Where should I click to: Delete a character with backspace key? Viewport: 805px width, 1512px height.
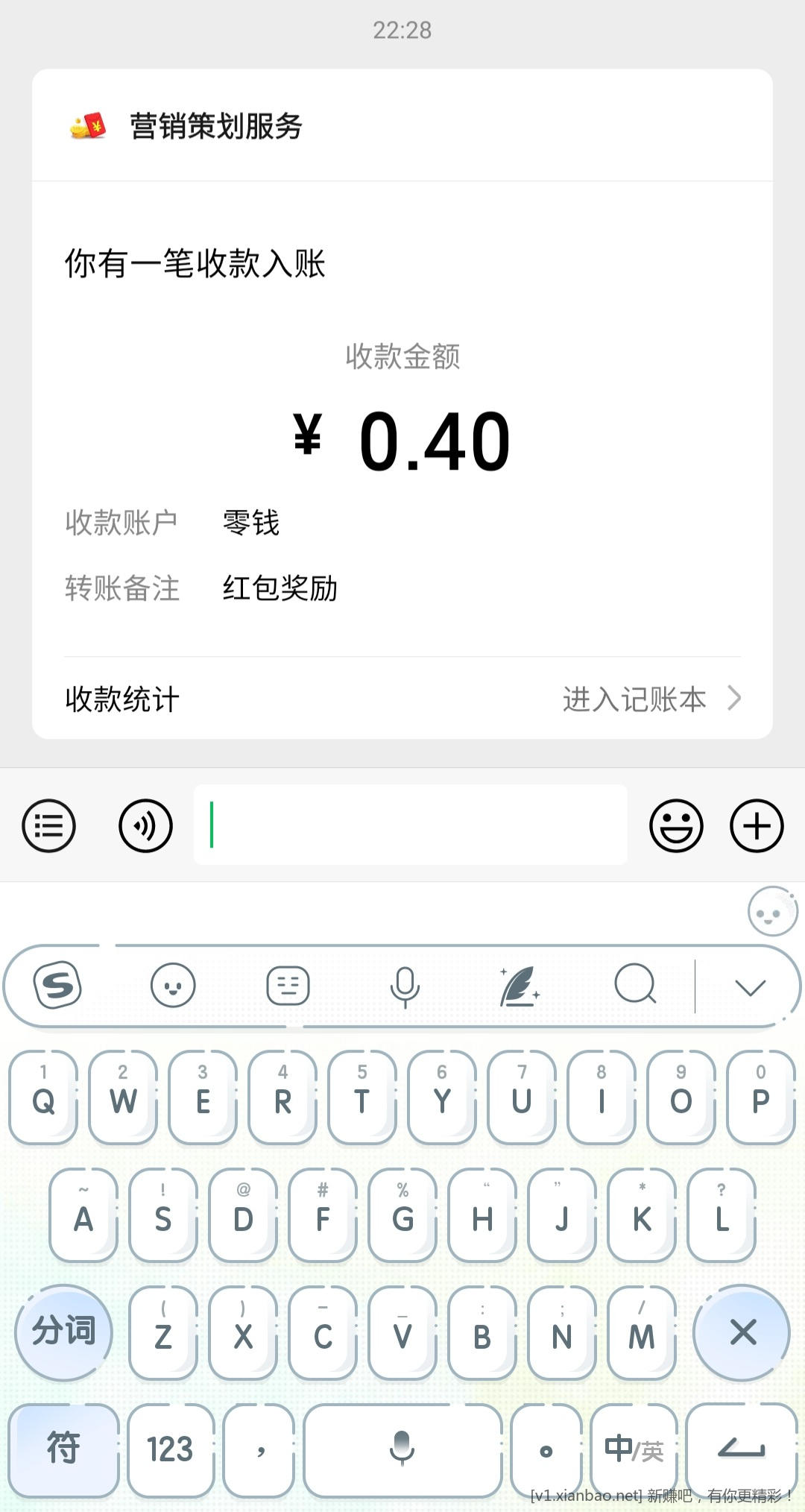[x=742, y=1332]
